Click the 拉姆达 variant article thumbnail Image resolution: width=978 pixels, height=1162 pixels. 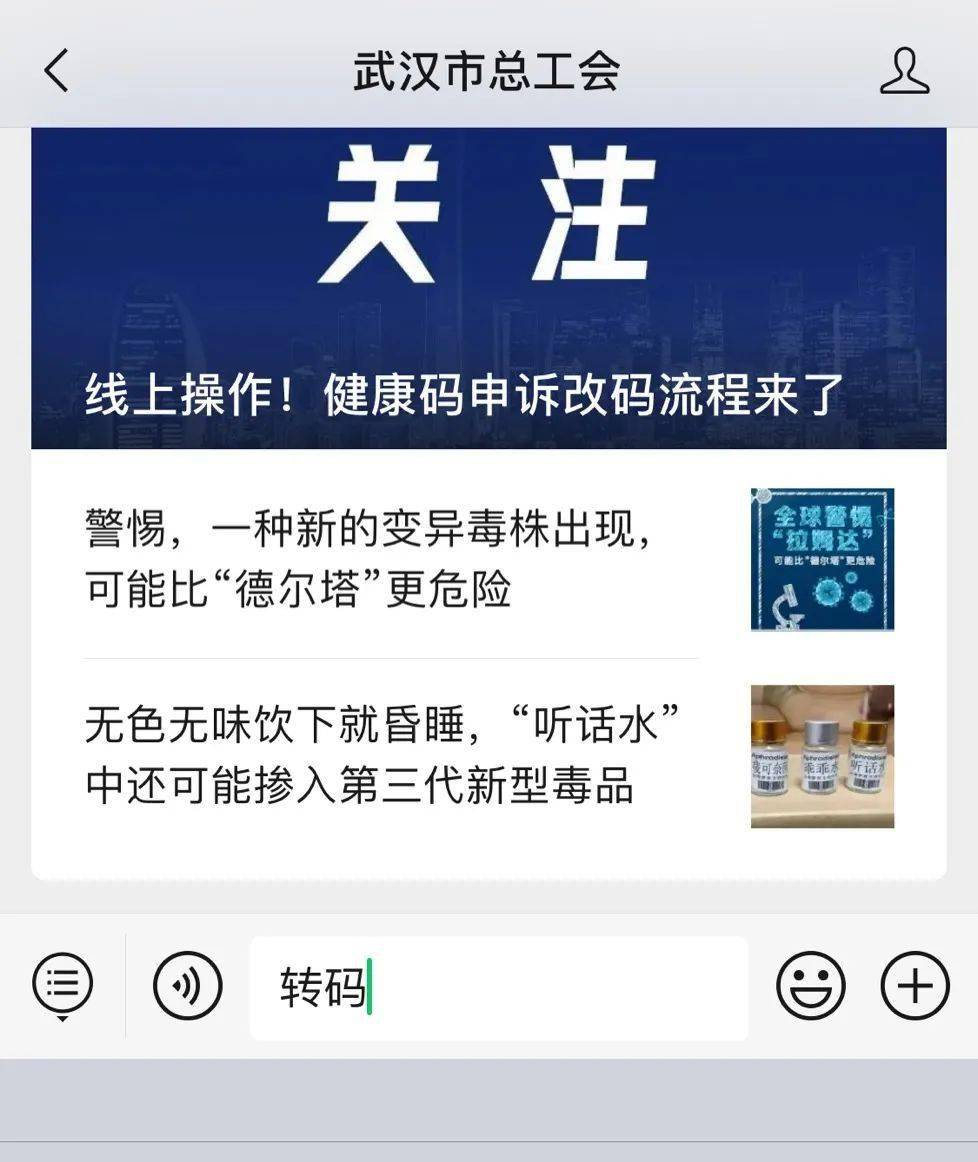[820, 557]
